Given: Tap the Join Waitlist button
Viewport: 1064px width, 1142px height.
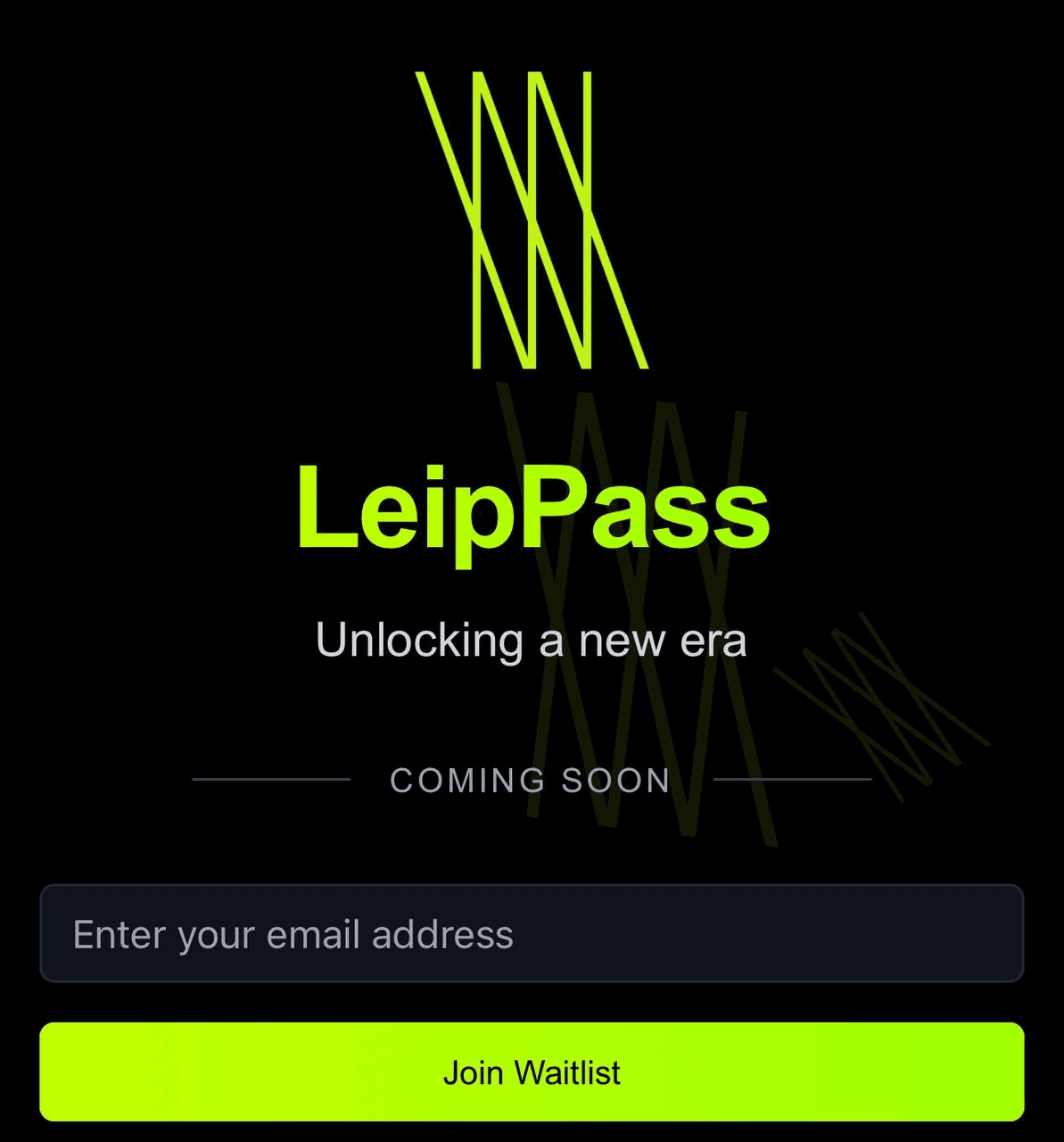Looking at the screenshot, I should click(532, 1072).
